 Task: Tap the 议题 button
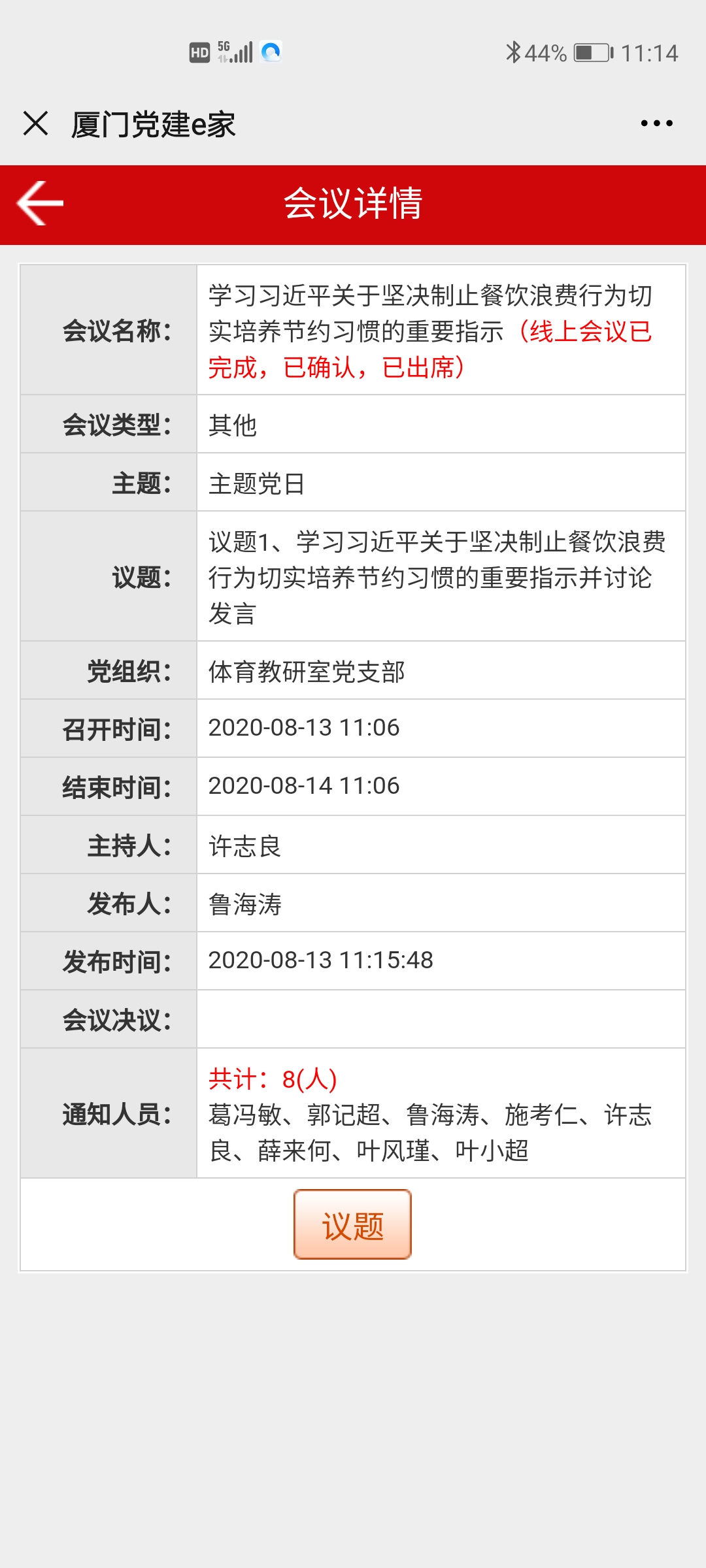[x=352, y=1224]
